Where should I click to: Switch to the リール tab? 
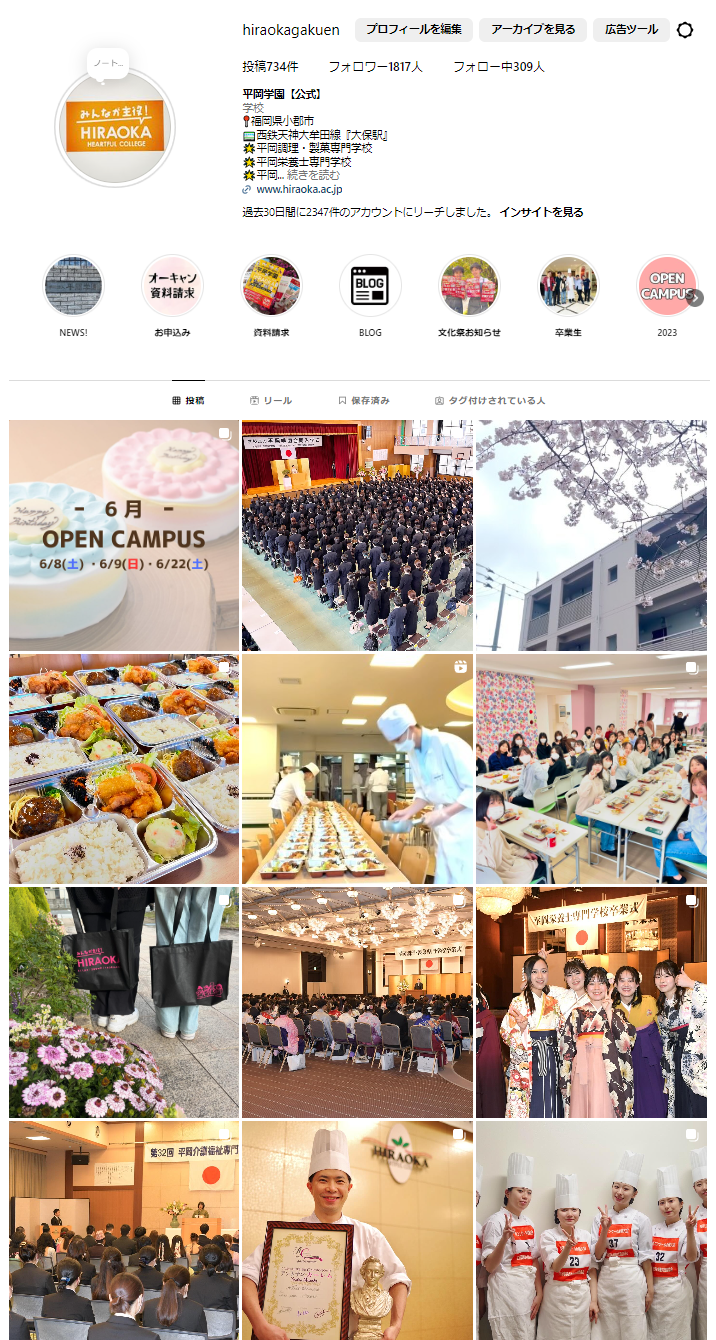pyautogui.click(x=271, y=400)
